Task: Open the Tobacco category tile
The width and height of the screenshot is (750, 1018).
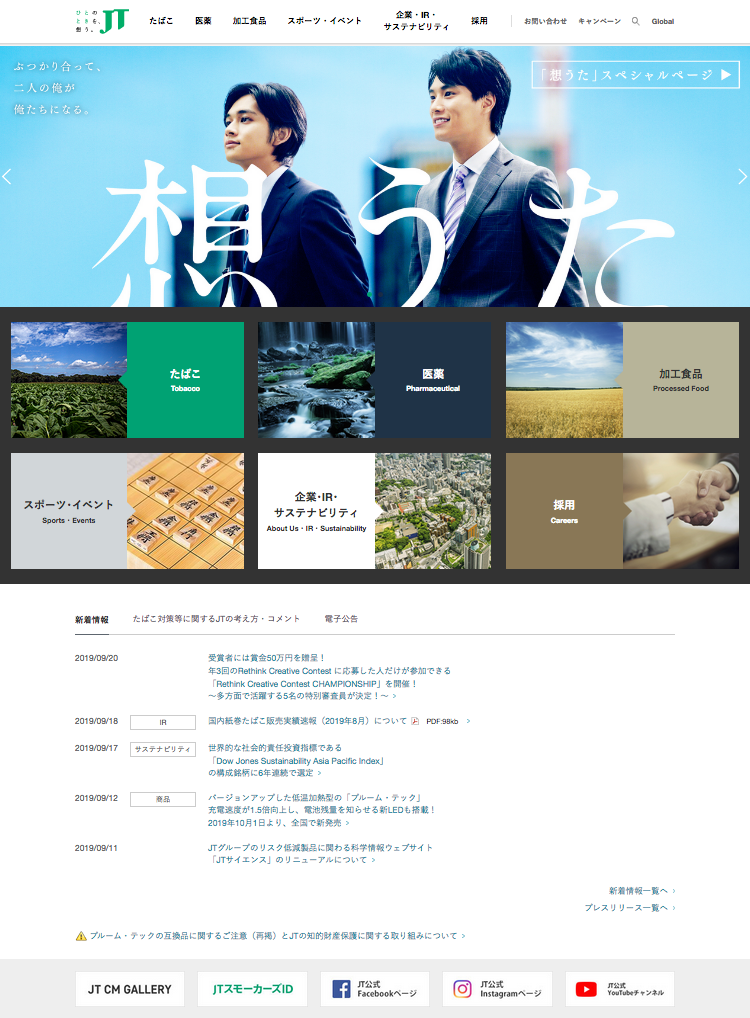Action: 127,380
